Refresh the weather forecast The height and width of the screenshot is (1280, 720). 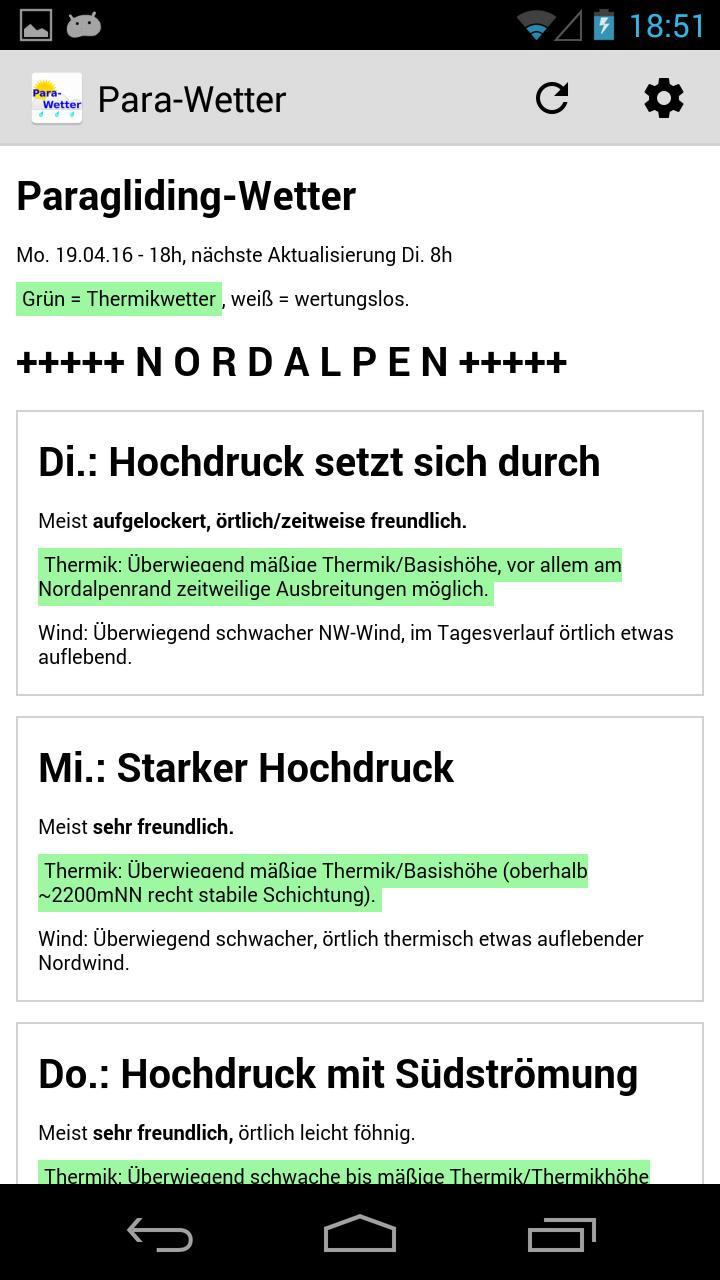[x=552, y=98]
